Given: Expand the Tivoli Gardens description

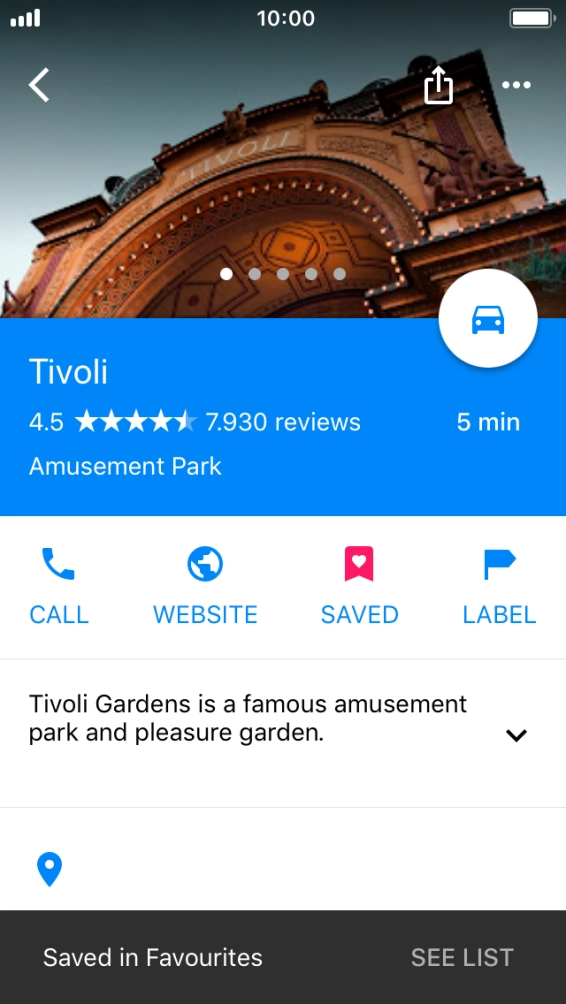Looking at the screenshot, I should pyautogui.click(x=516, y=736).
